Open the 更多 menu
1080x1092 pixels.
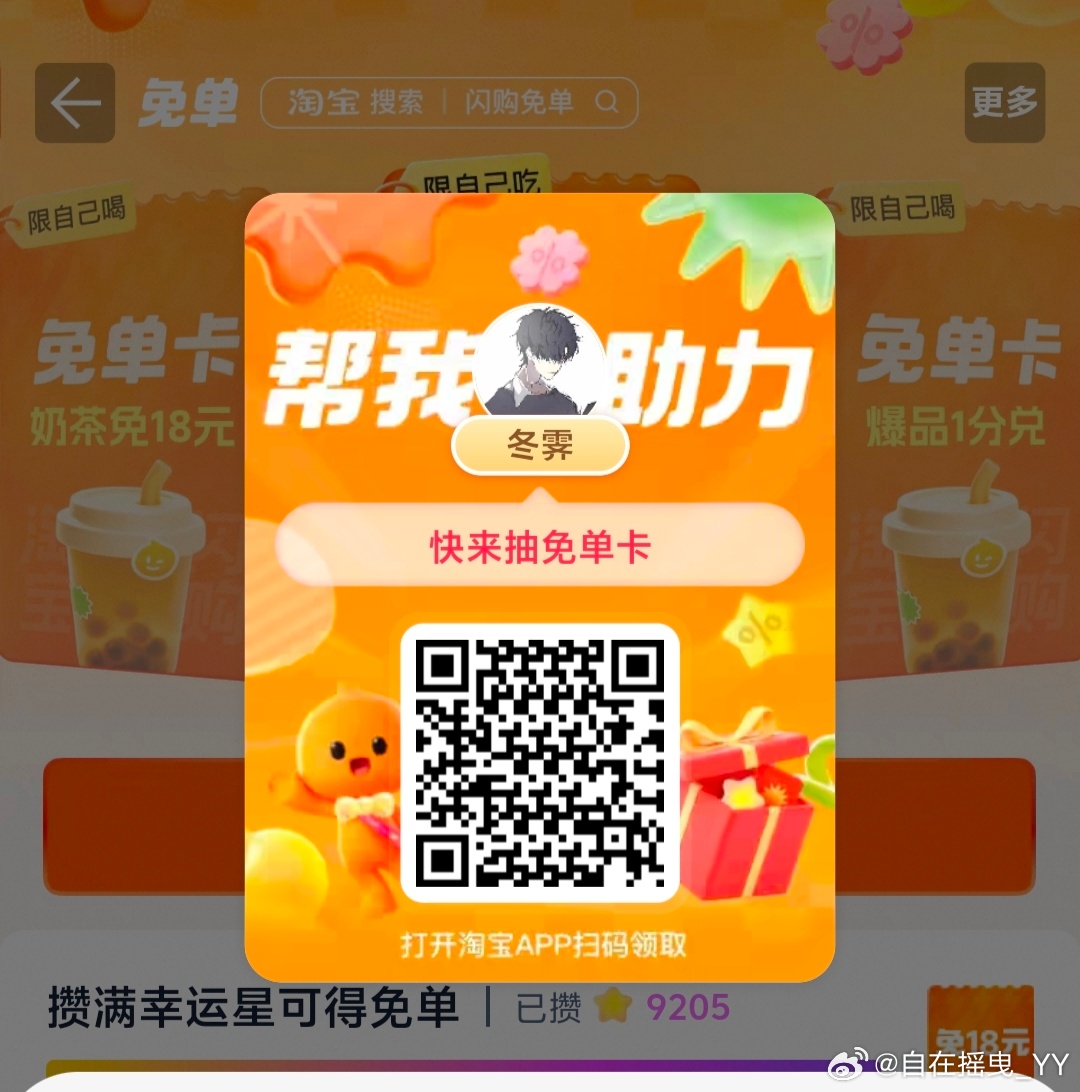(x=1004, y=102)
